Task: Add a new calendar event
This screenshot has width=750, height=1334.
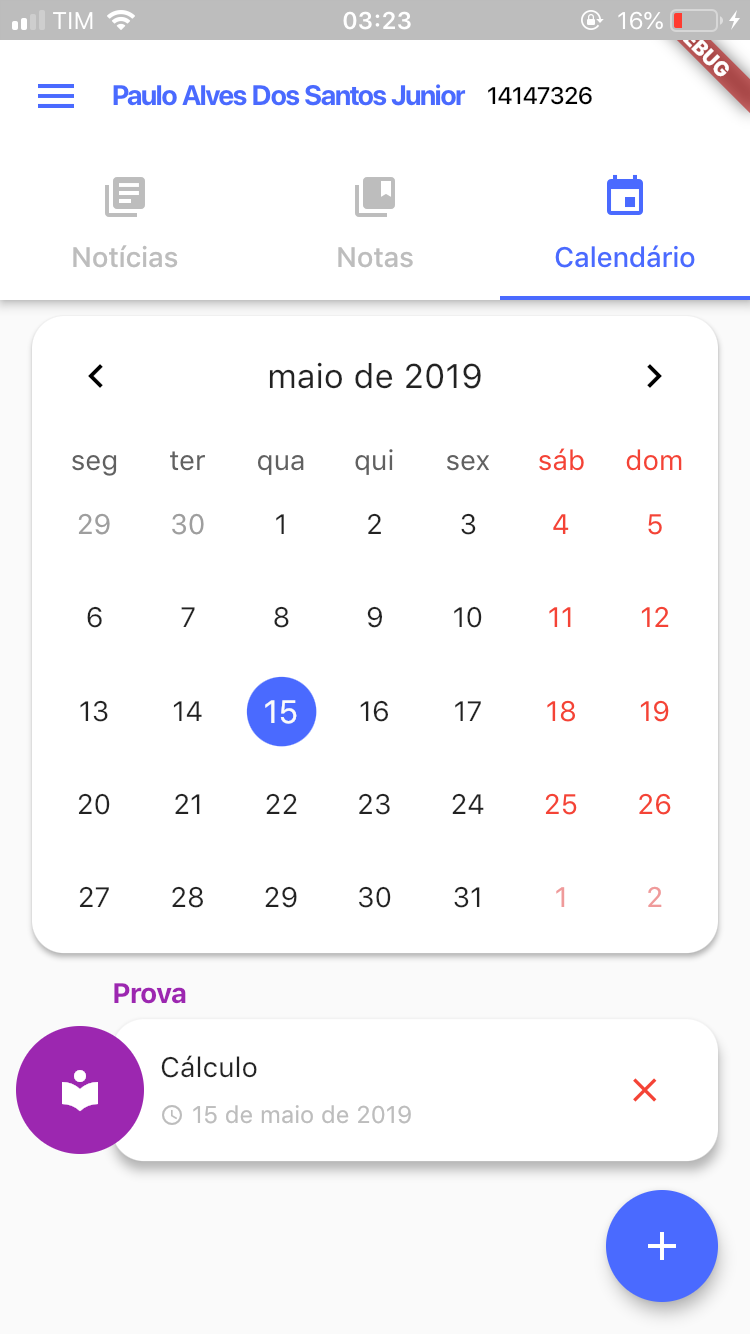Action: click(x=662, y=1246)
